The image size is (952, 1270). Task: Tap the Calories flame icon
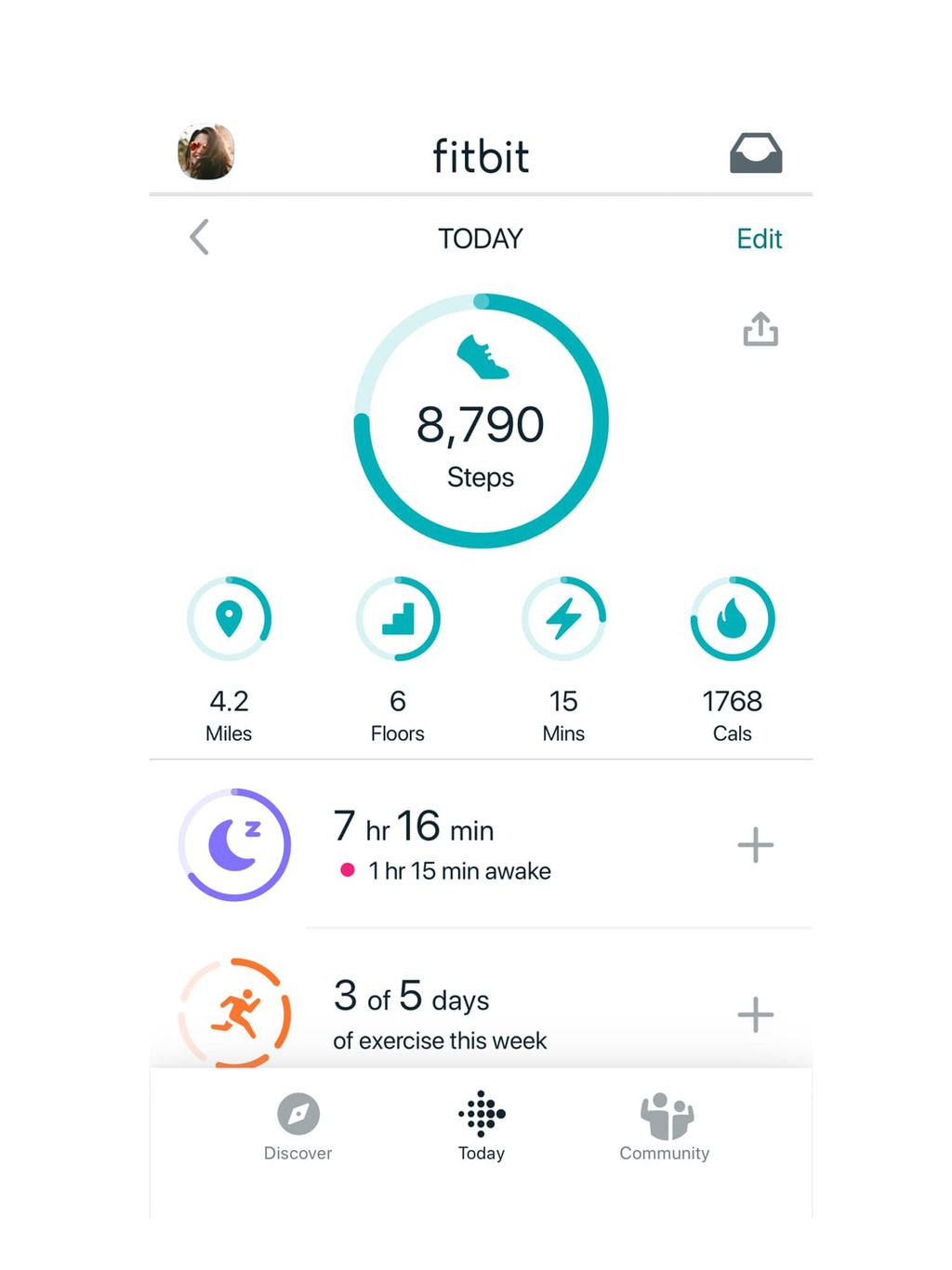point(732,618)
